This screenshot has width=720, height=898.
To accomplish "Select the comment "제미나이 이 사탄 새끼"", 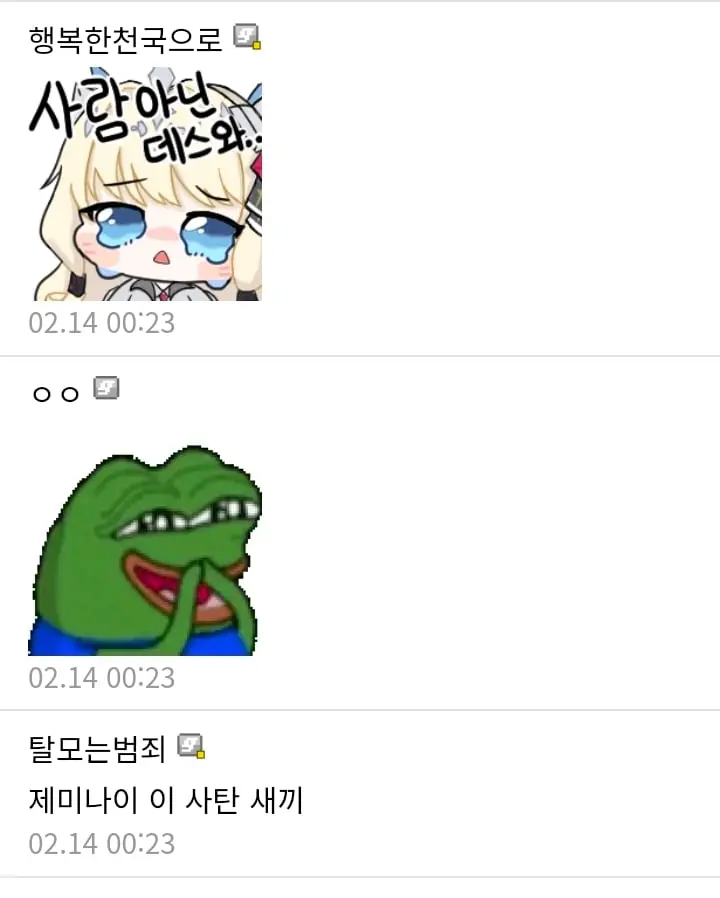I will tap(166, 800).
